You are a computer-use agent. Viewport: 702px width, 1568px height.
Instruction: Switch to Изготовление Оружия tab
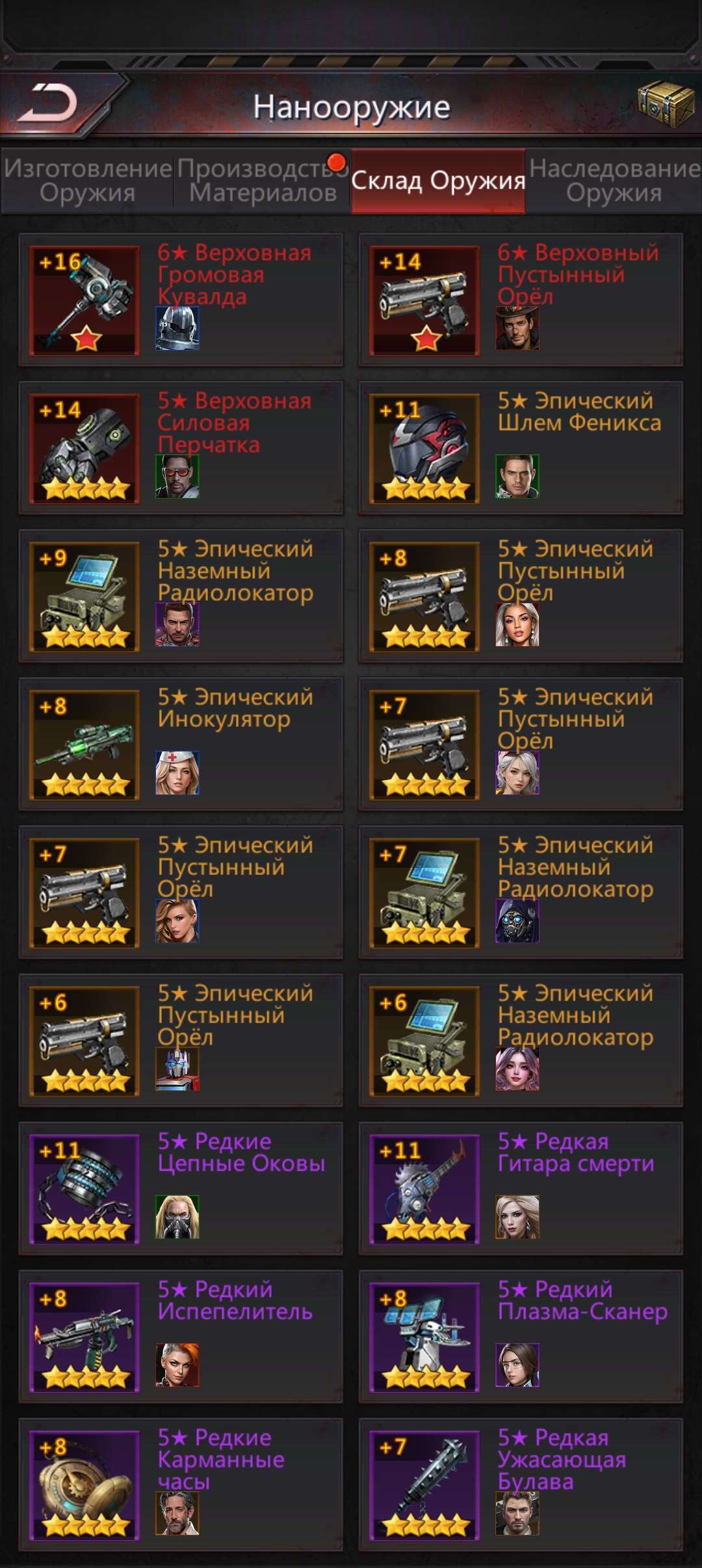88,181
